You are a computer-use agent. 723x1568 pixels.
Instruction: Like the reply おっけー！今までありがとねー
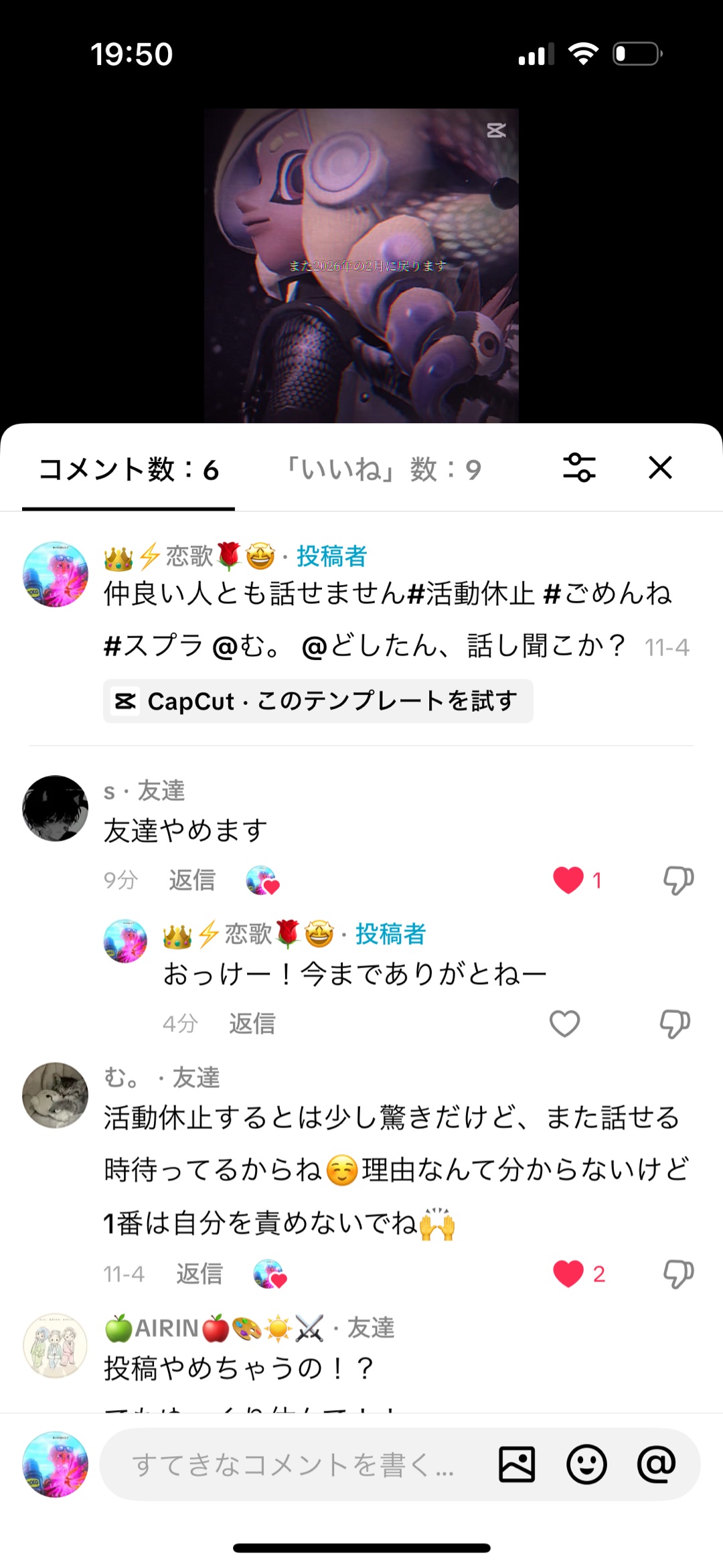564,1024
